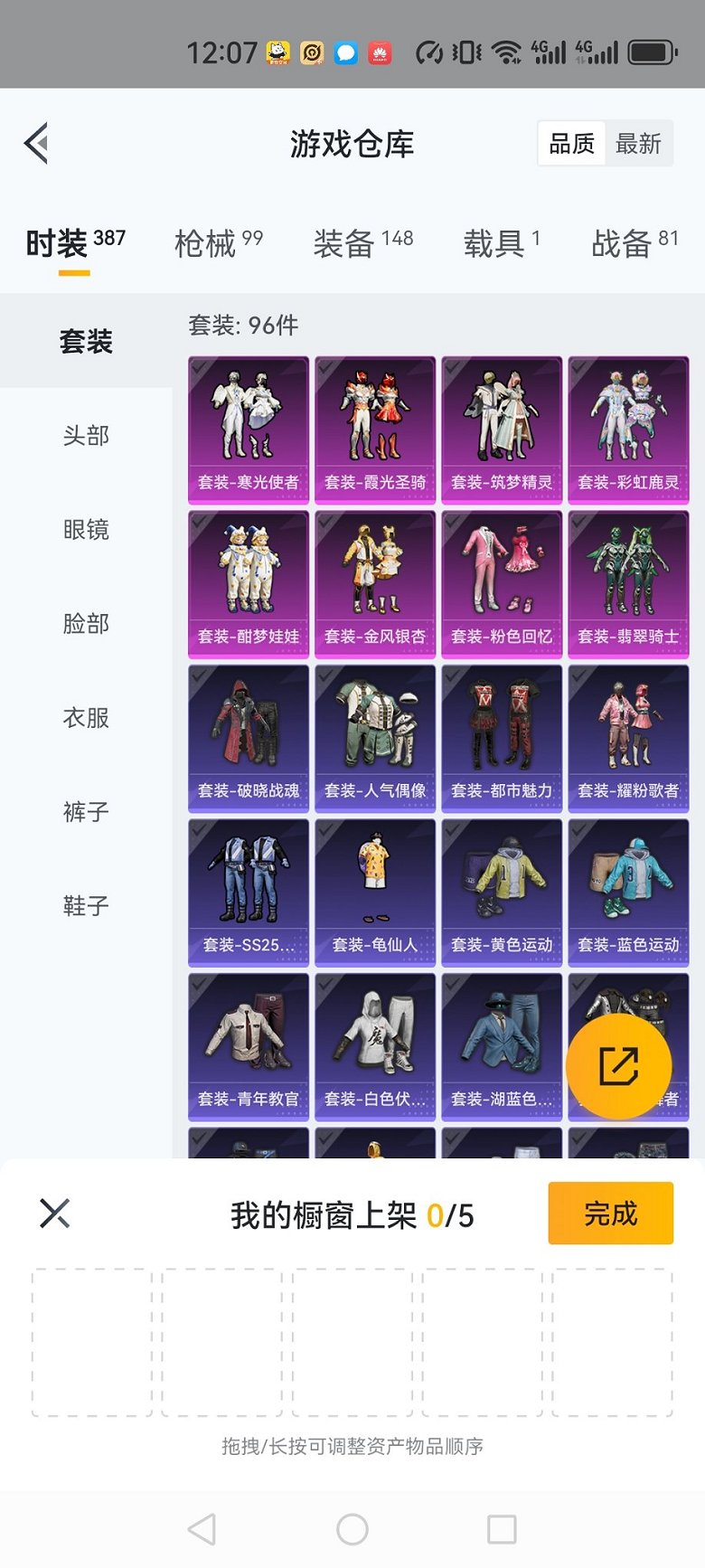Confirm showcase with 完成 button
Viewport: 705px width, 1568px height.
click(610, 1213)
